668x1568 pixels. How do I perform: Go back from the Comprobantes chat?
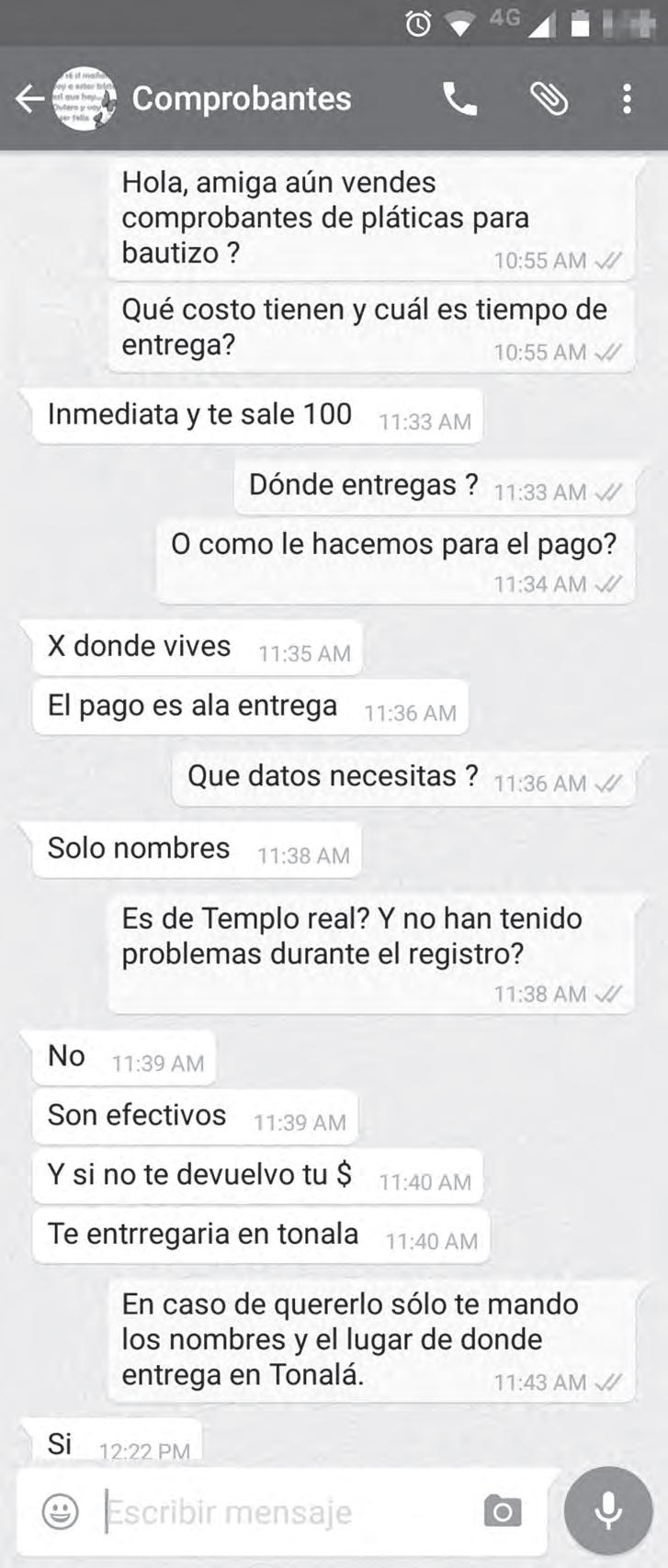[x=29, y=99]
